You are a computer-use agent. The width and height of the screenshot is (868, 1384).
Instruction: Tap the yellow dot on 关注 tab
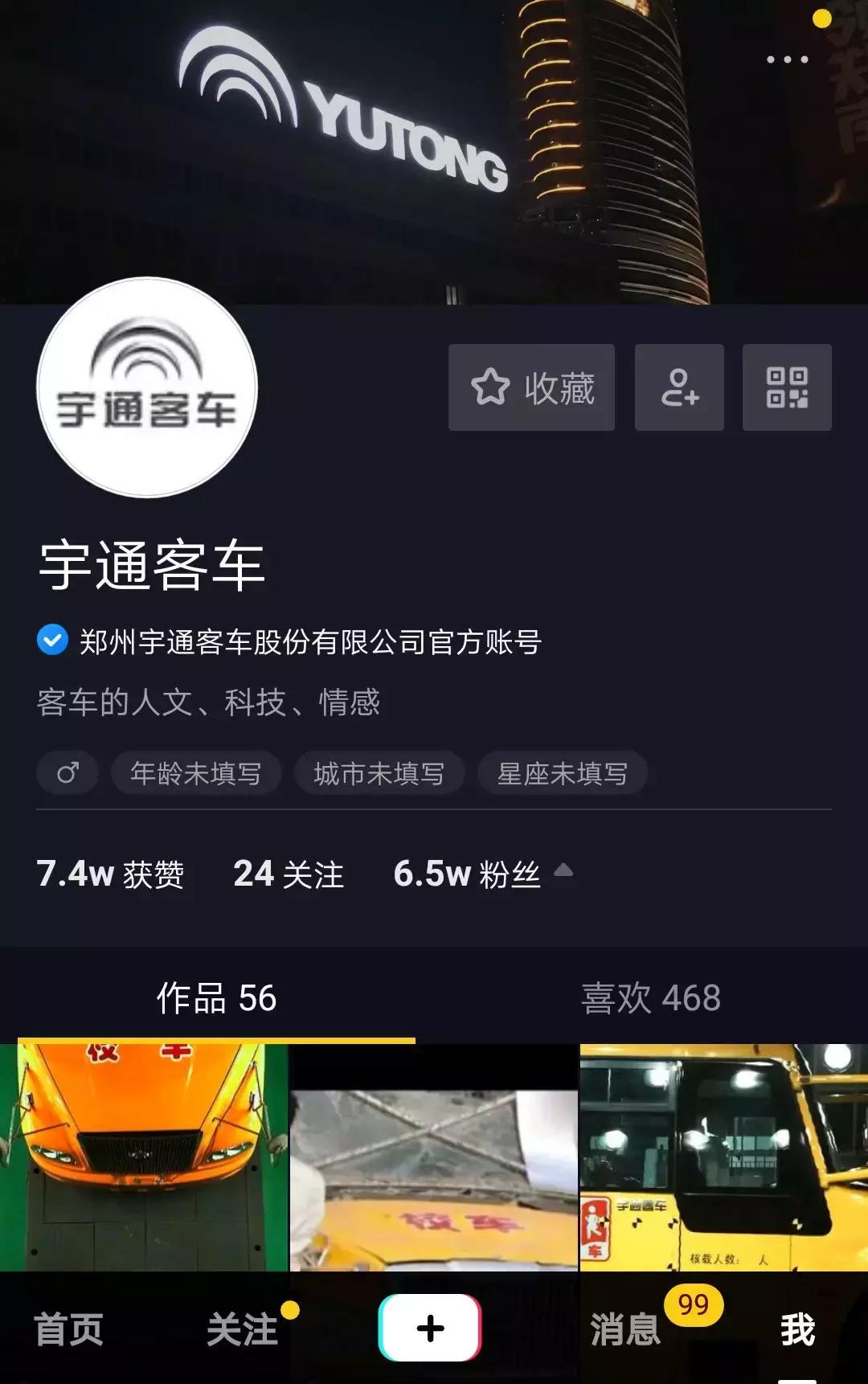point(290,1308)
